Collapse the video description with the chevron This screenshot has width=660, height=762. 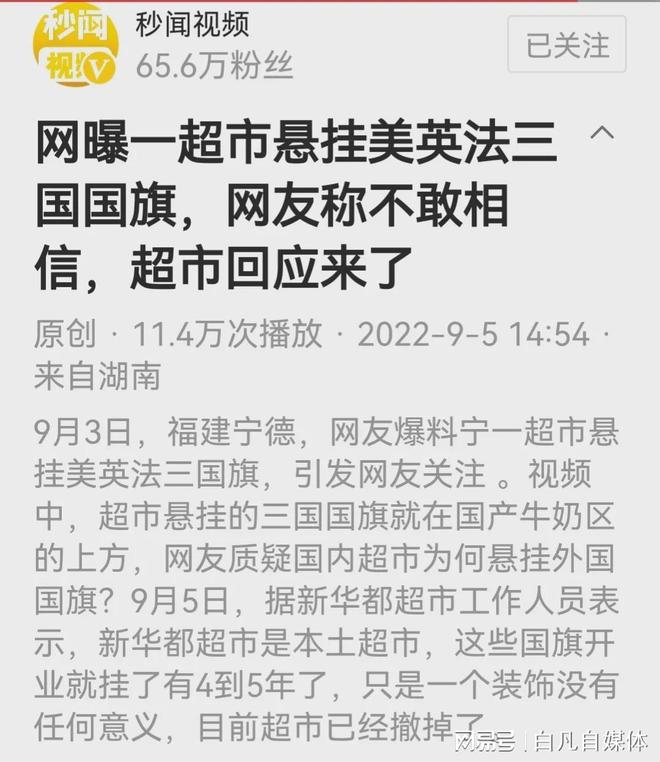(x=602, y=134)
